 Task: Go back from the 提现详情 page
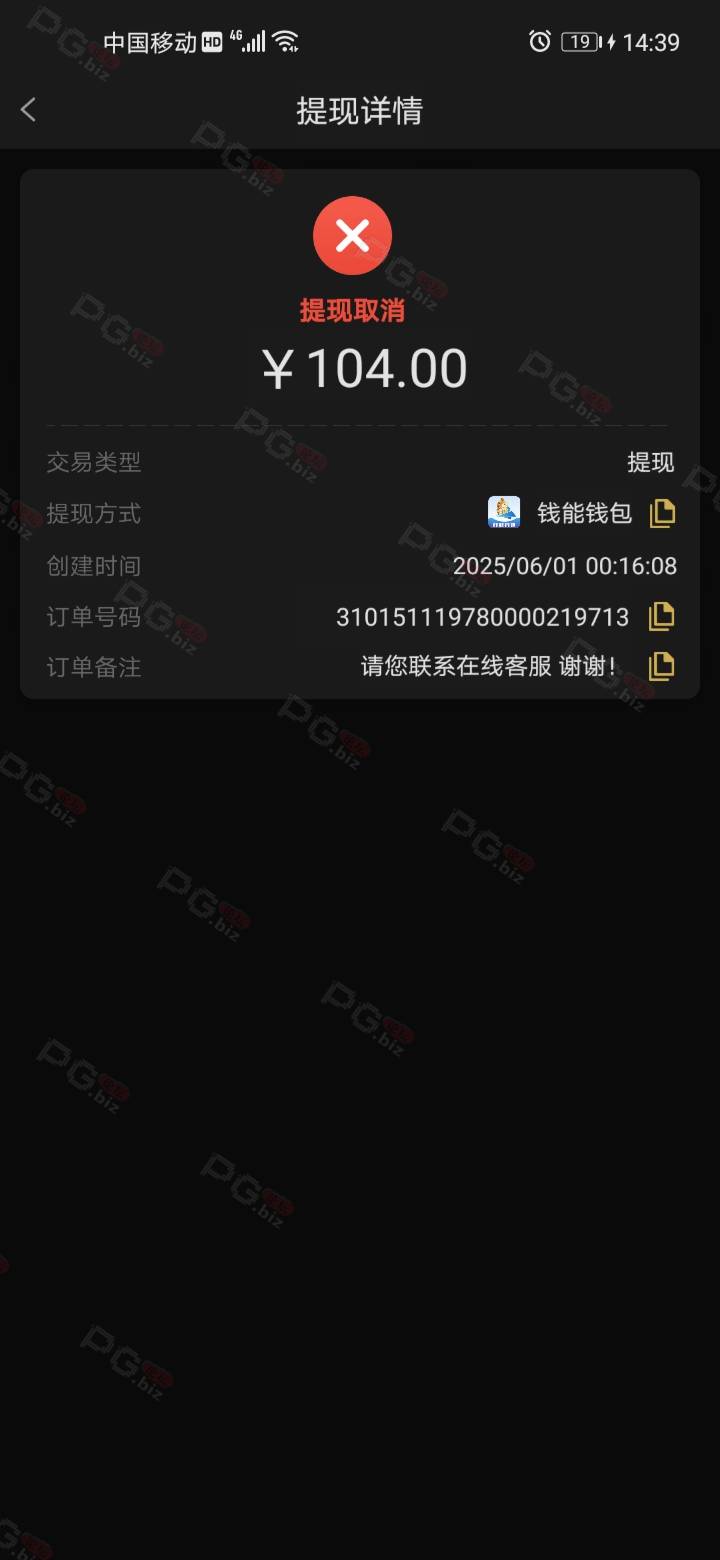(x=29, y=110)
